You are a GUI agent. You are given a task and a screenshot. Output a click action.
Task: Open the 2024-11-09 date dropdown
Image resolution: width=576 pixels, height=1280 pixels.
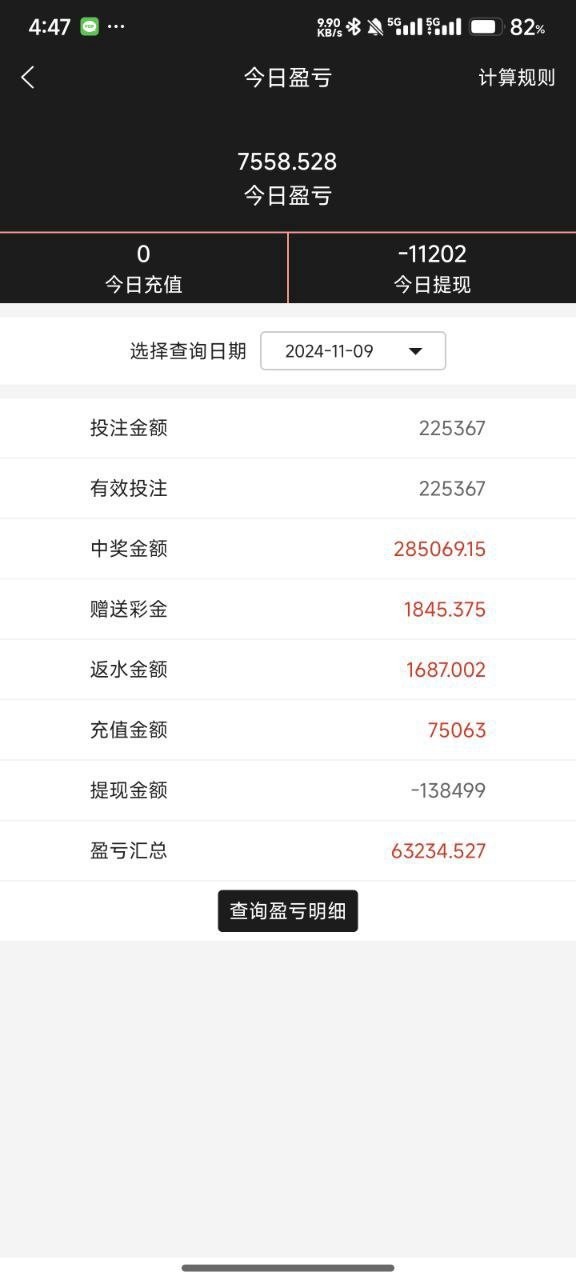(353, 351)
